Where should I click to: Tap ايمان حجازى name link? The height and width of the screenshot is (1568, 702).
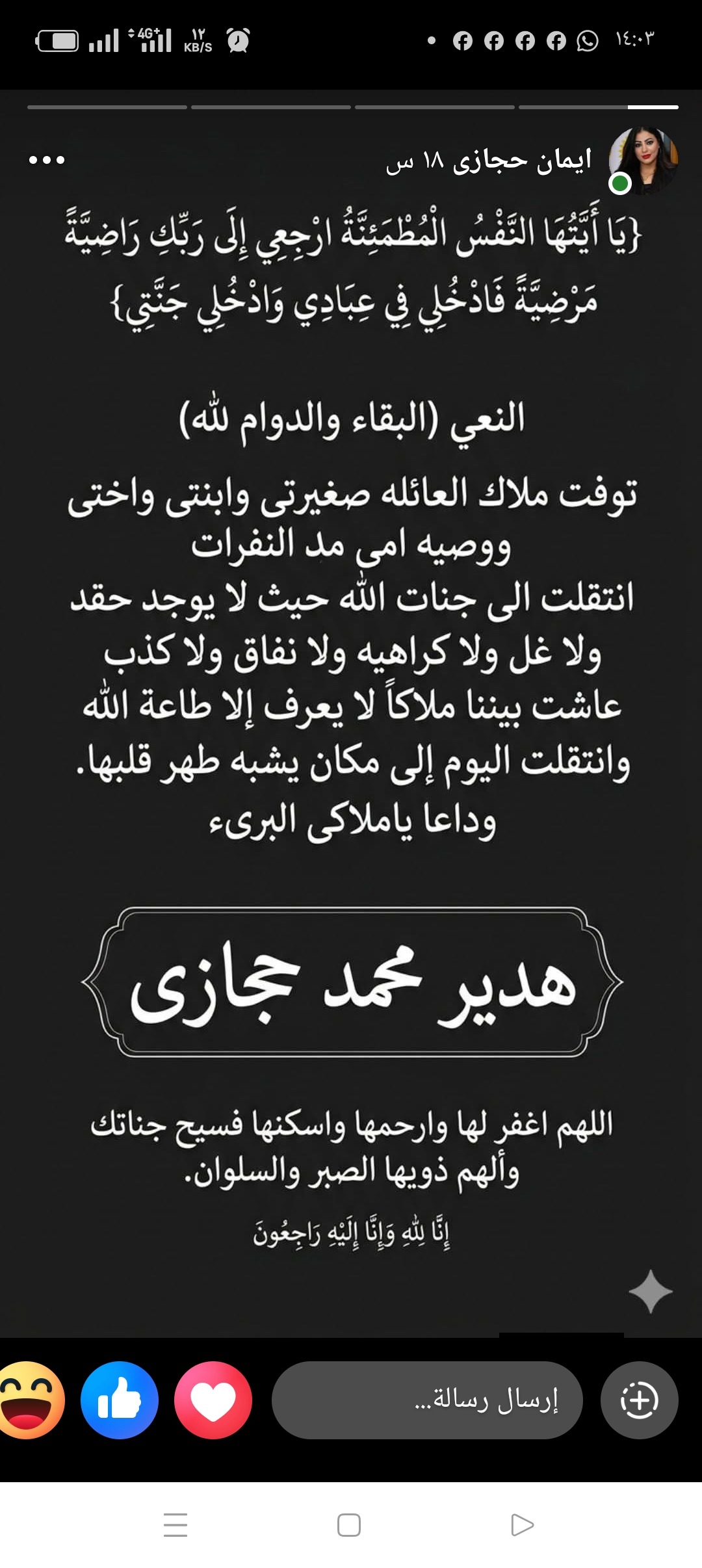point(521,160)
